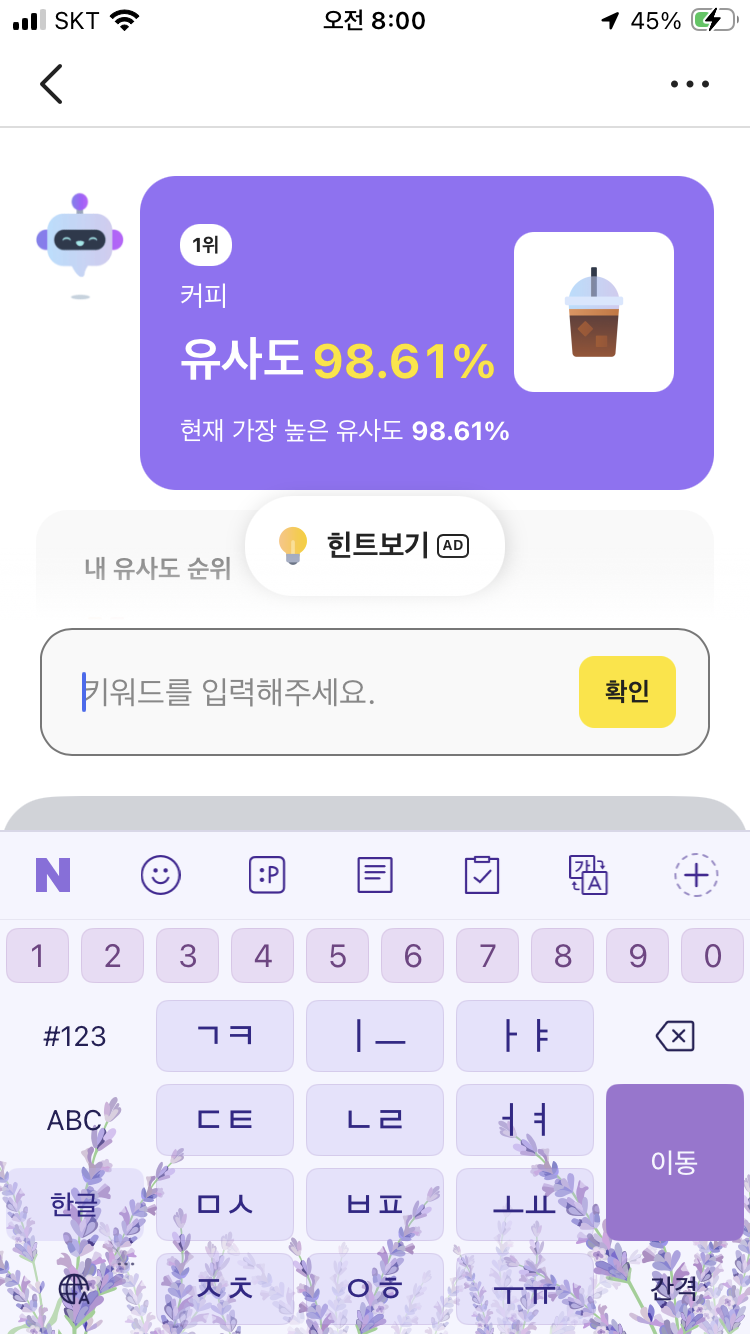Tap the 힌트보기 hint button
750x1334 pixels.
point(375,545)
